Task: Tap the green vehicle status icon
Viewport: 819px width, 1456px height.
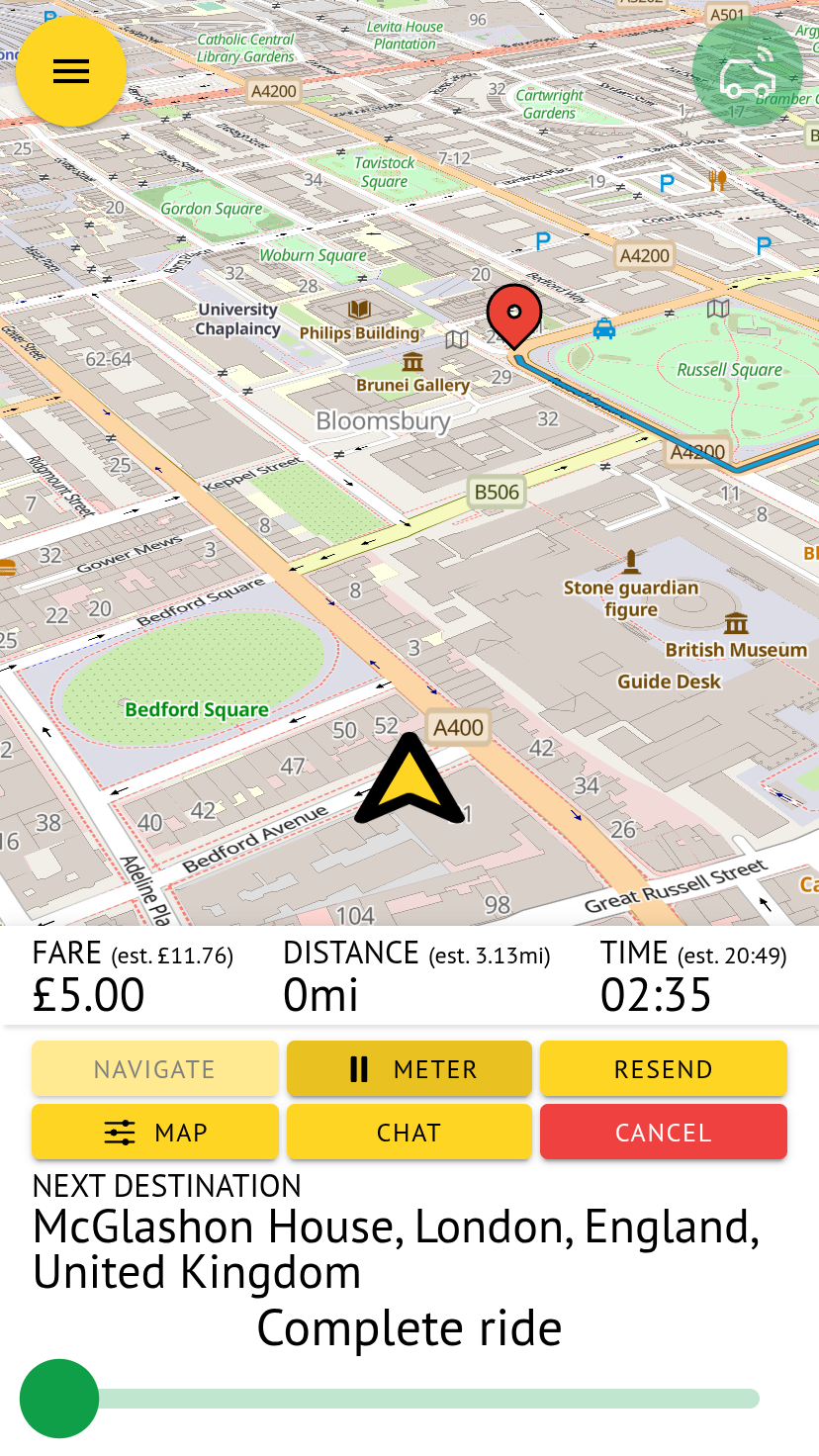Action: [x=747, y=72]
